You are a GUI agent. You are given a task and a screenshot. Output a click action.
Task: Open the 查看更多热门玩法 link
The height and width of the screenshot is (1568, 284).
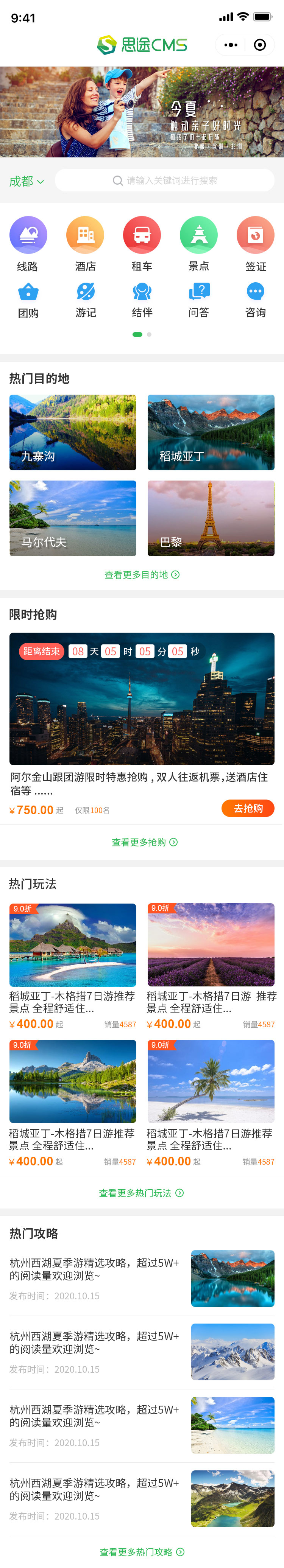(x=141, y=1193)
